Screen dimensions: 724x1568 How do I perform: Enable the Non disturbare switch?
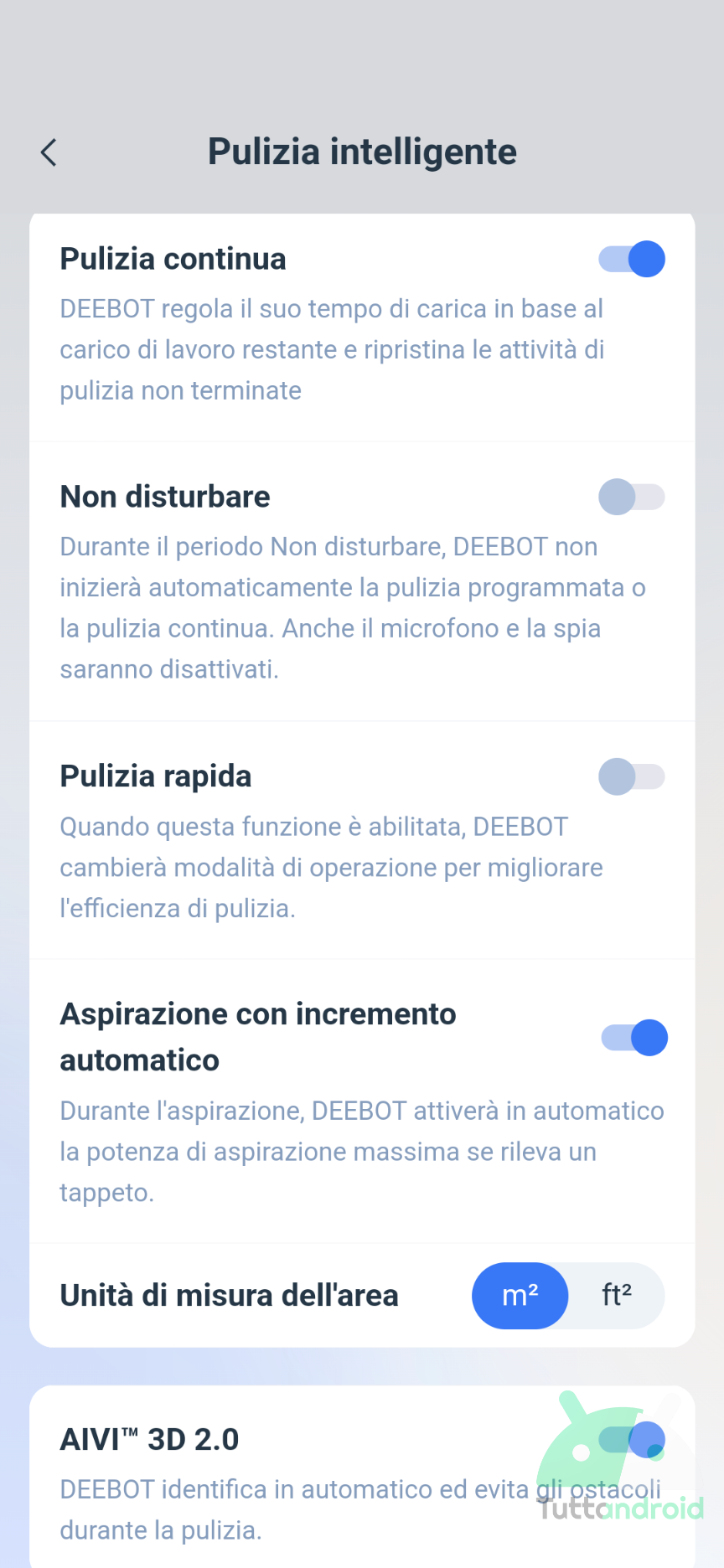tap(632, 497)
